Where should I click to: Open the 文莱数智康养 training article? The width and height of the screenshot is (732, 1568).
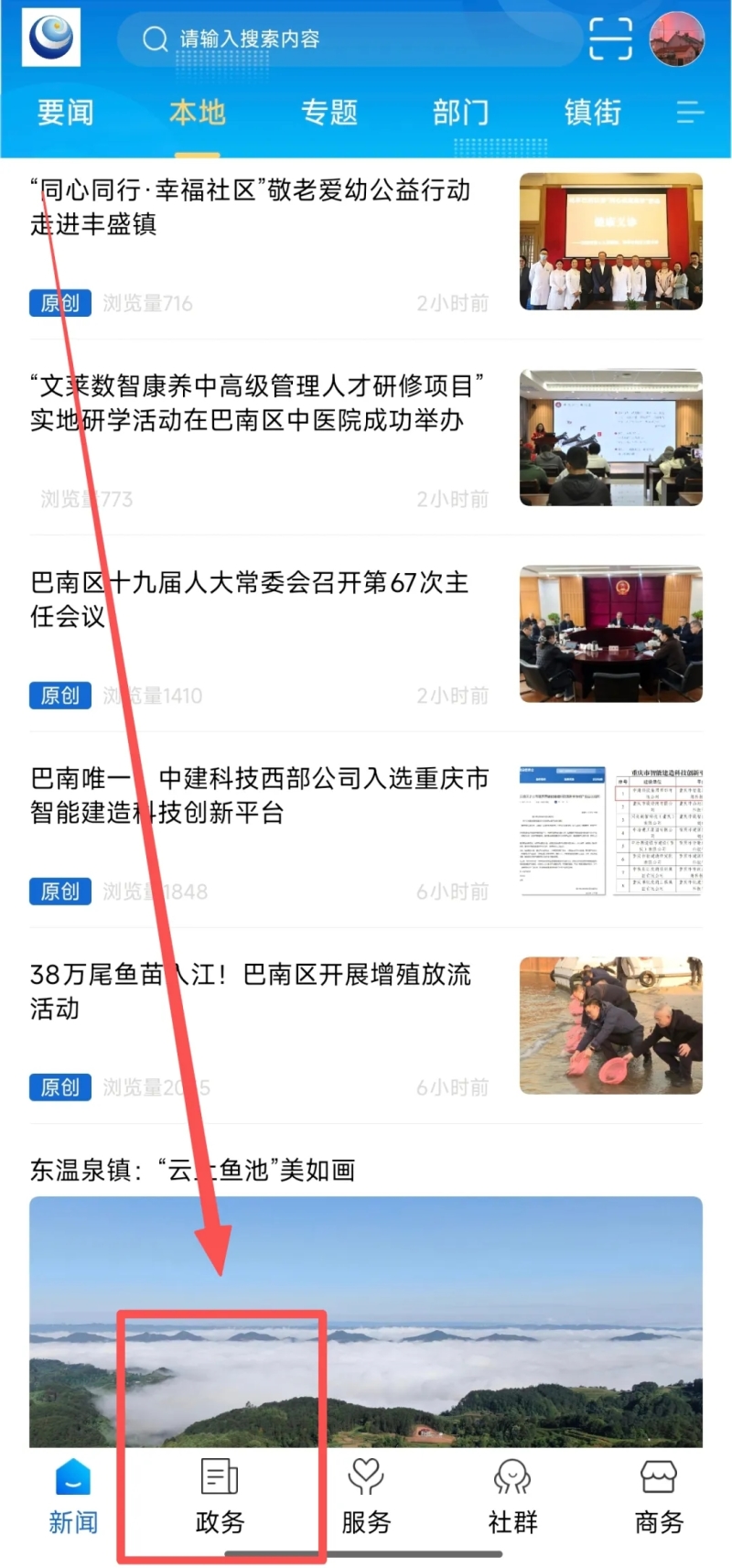tap(256, 403)
